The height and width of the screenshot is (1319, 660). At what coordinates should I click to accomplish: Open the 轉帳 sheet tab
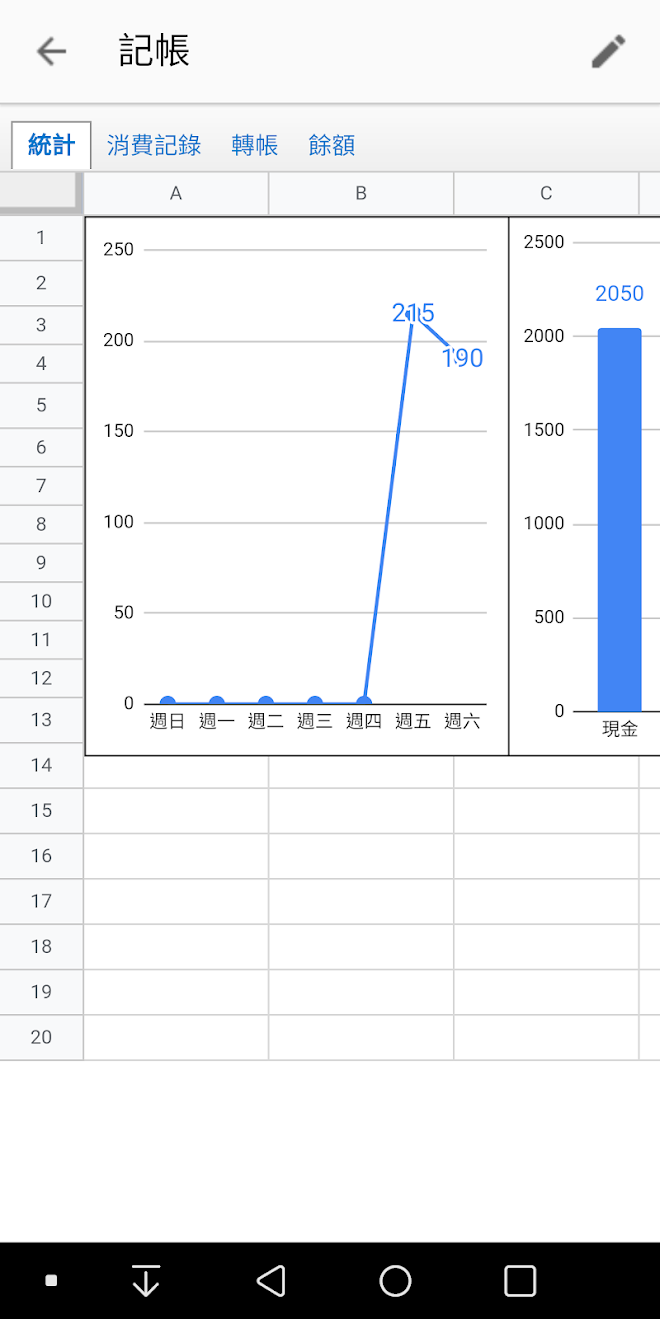click(x=255, y=146)
